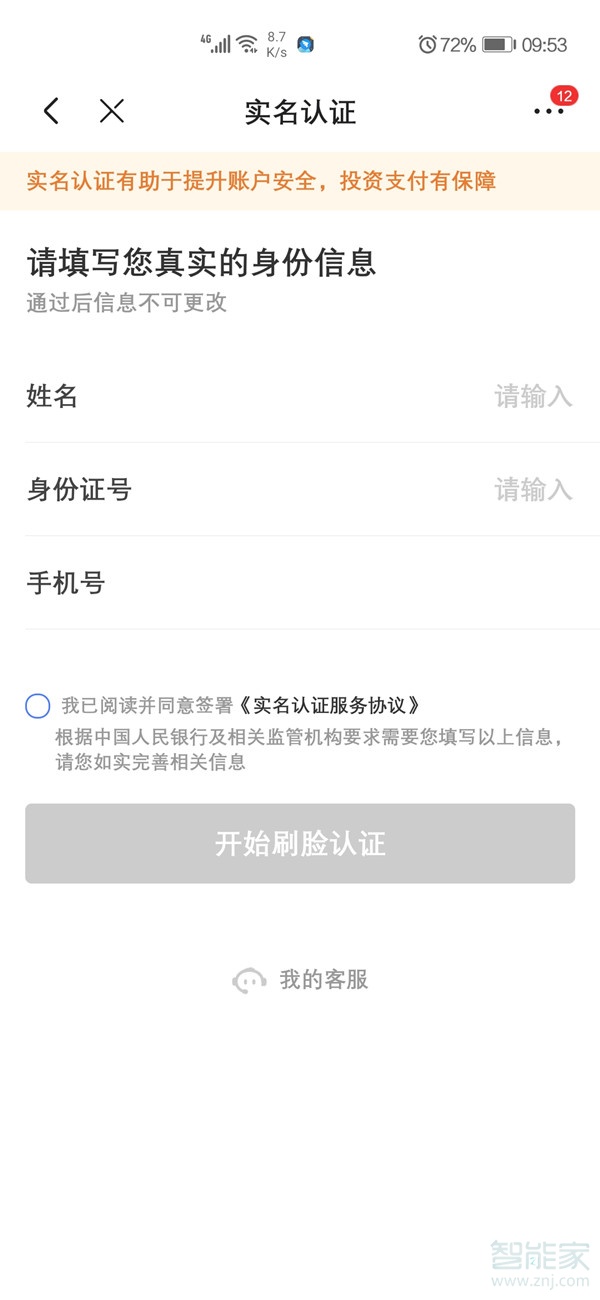Go back using the header arrow
Screen dimensions: 600x1300
tap(52, 111)
